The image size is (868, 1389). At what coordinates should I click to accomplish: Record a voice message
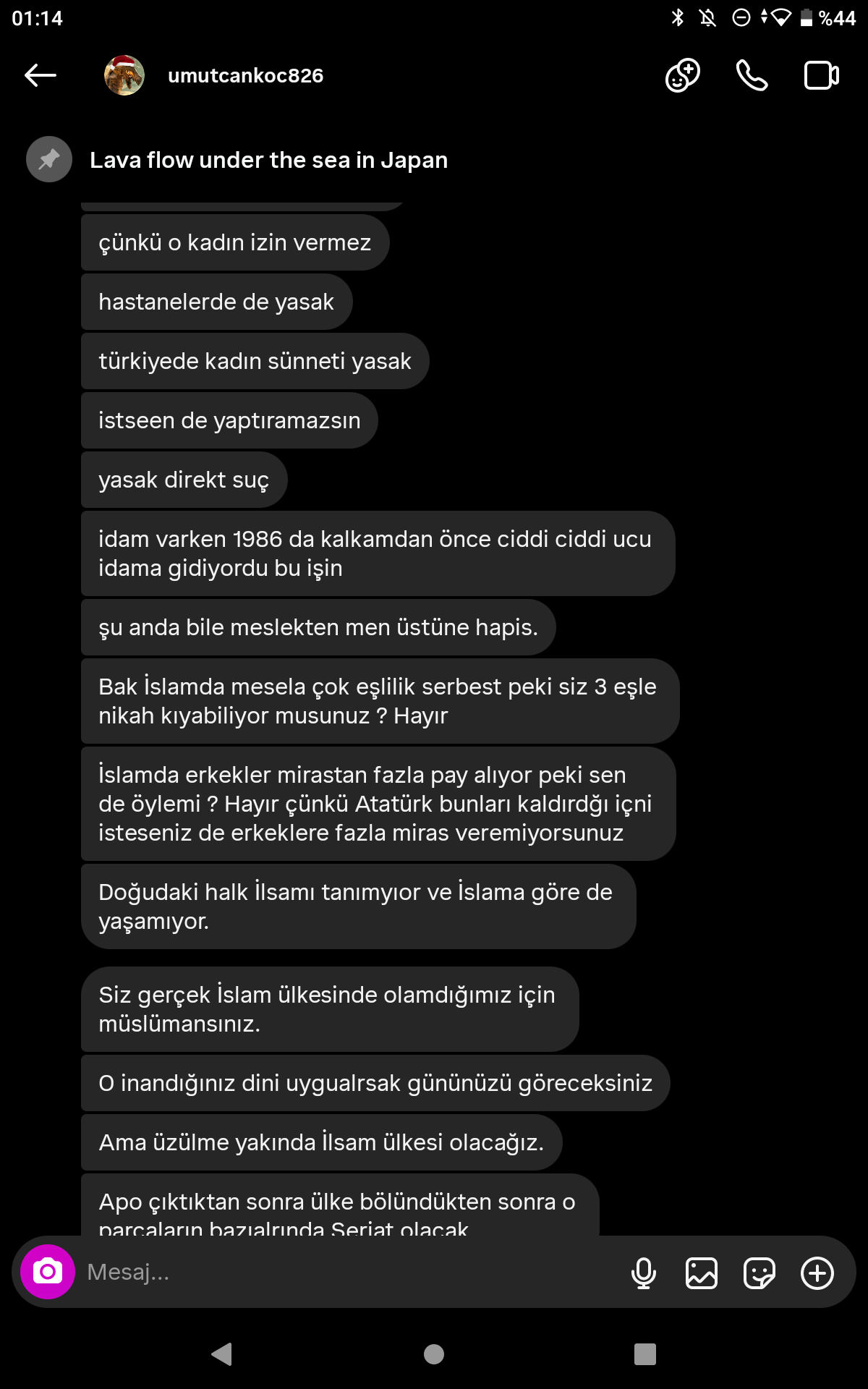(644, 1273)
